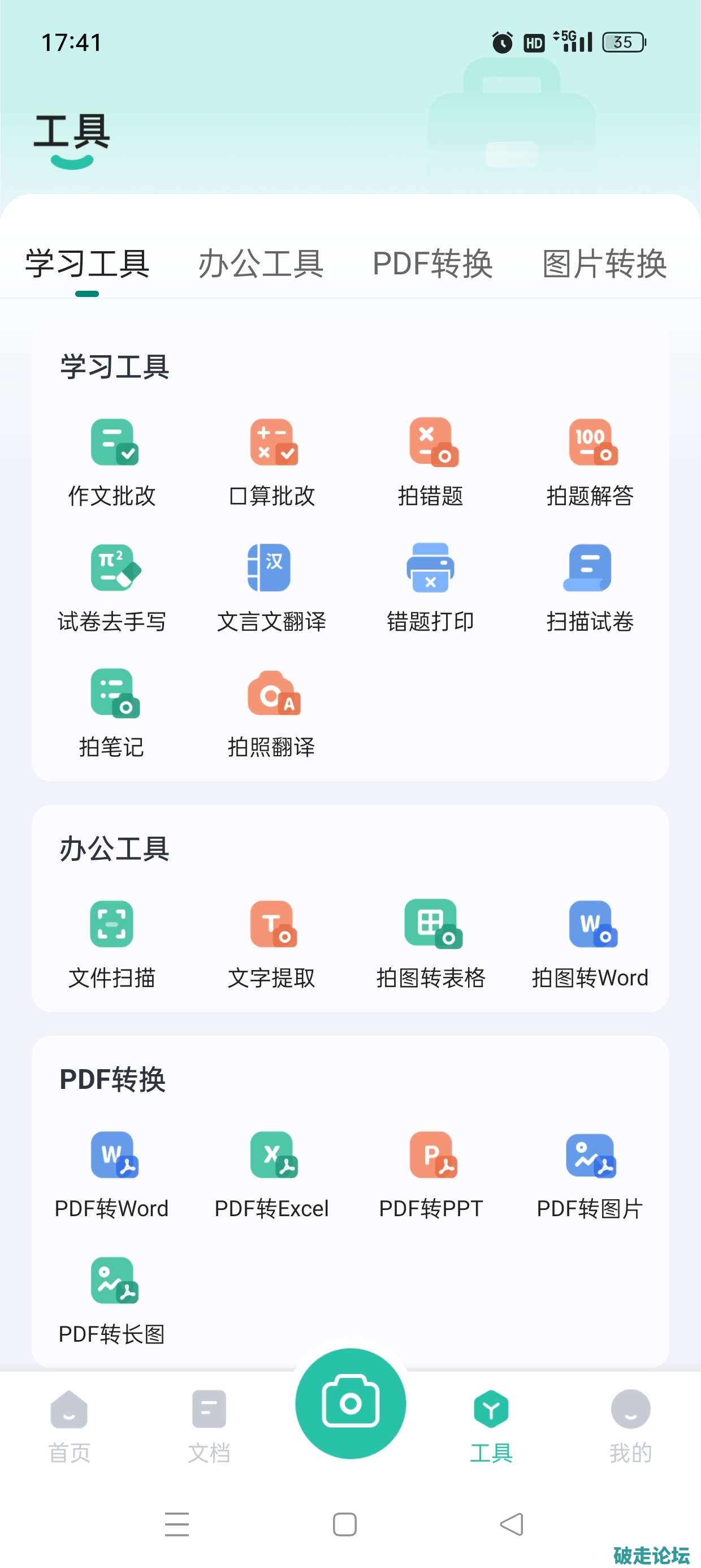701x1568 pixels.
Task: Open the 作文批改 tool
Action: (112, 463)
